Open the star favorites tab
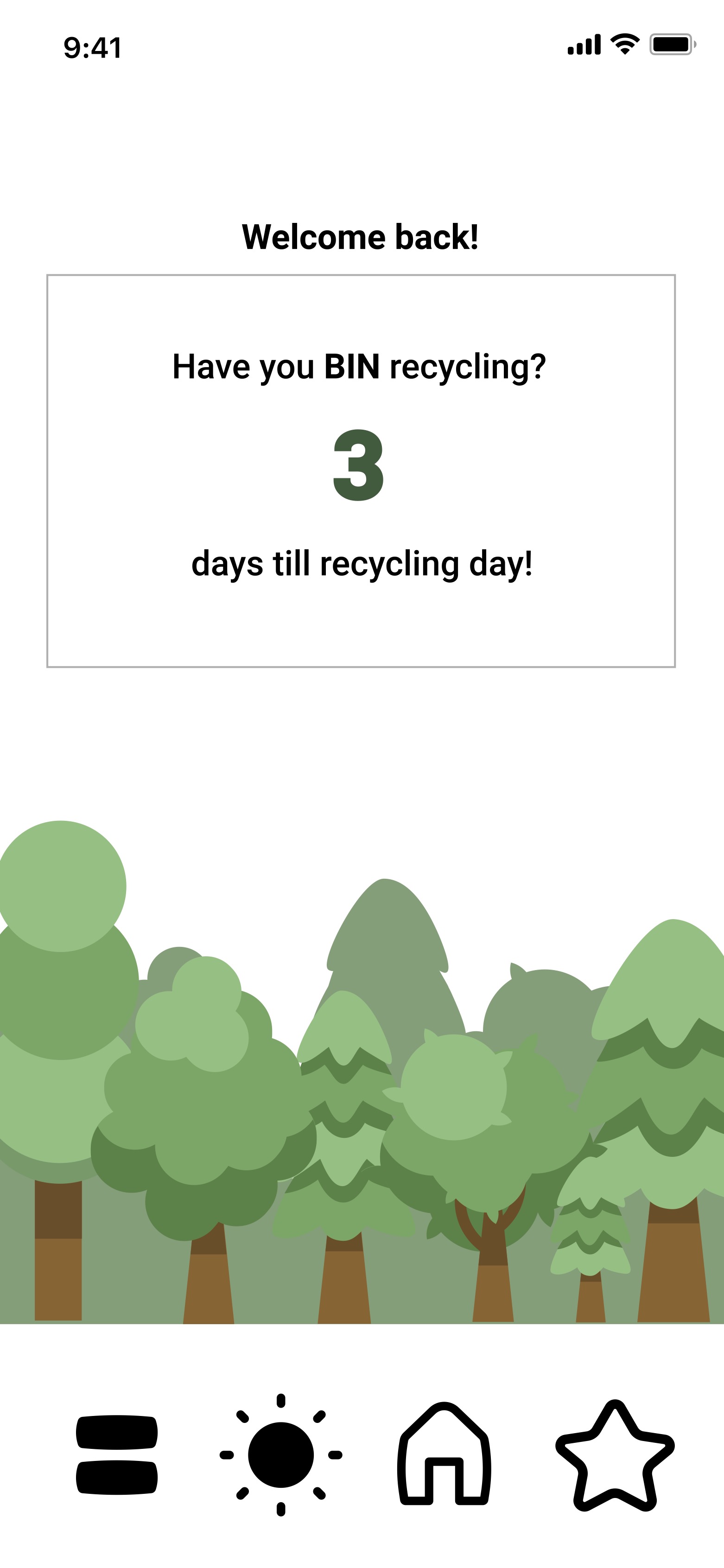The height and width of the screenshot is (1568, 724). click(615, 1455)
